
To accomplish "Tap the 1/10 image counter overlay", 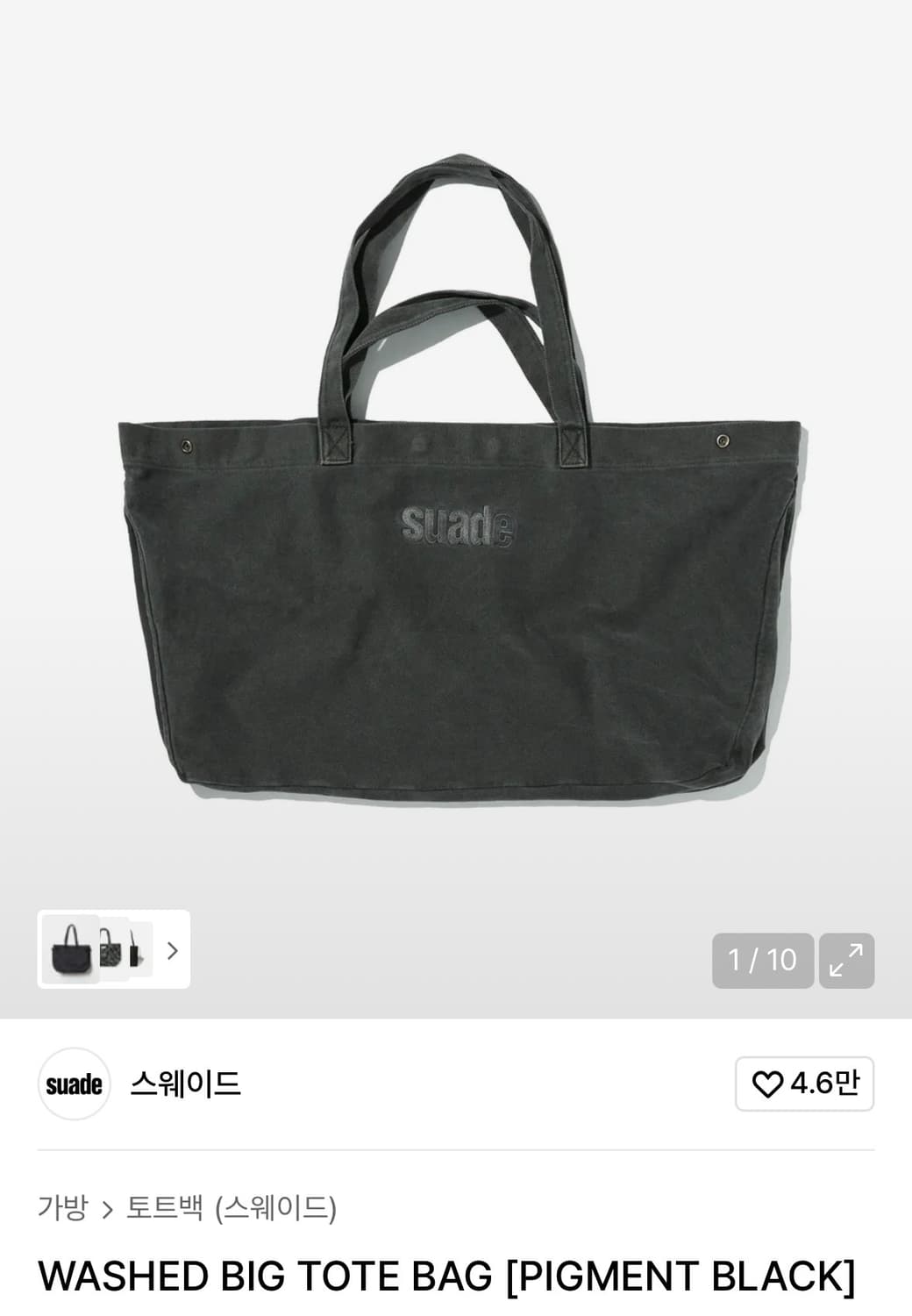I will (762, 960).
